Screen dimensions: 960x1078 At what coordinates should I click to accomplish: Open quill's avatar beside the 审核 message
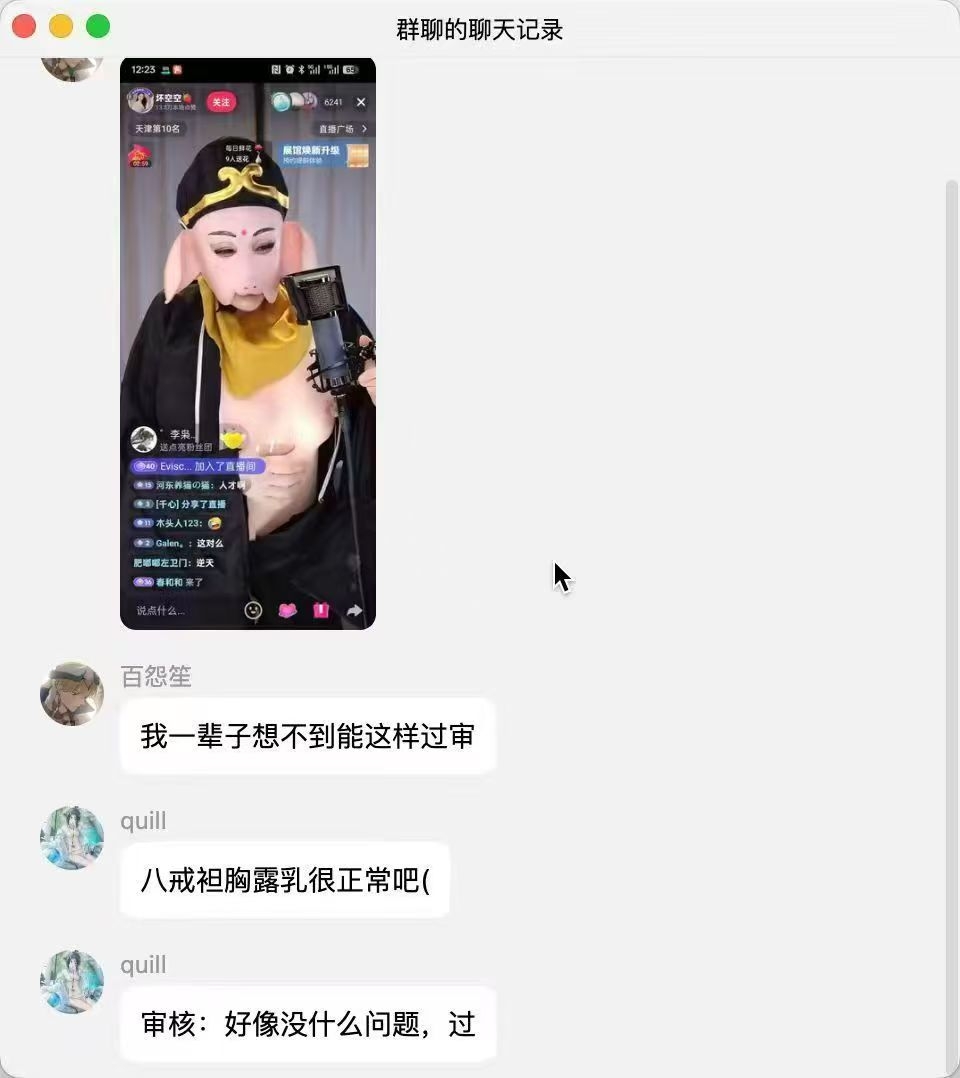coord(72,982)
